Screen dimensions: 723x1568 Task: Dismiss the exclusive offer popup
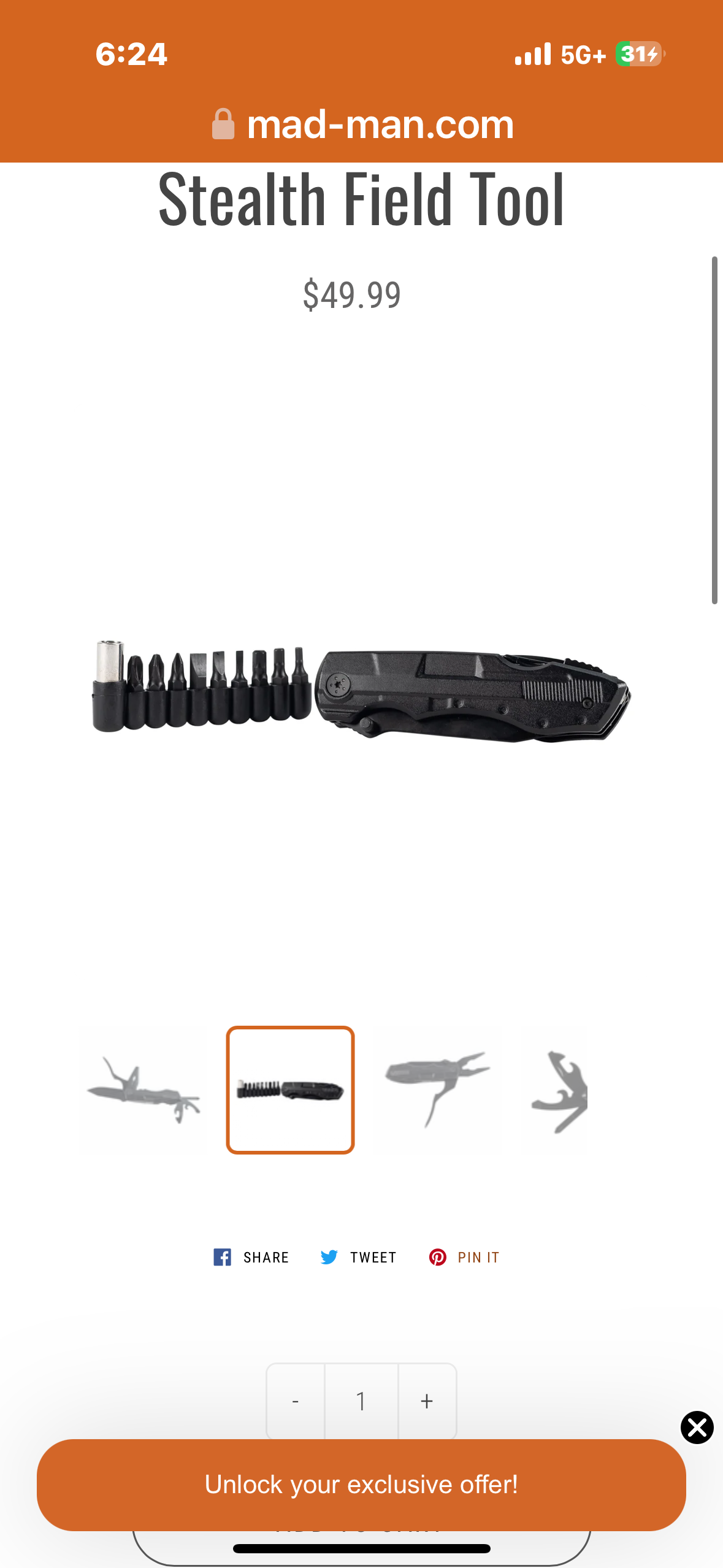tap(697, 1428)
